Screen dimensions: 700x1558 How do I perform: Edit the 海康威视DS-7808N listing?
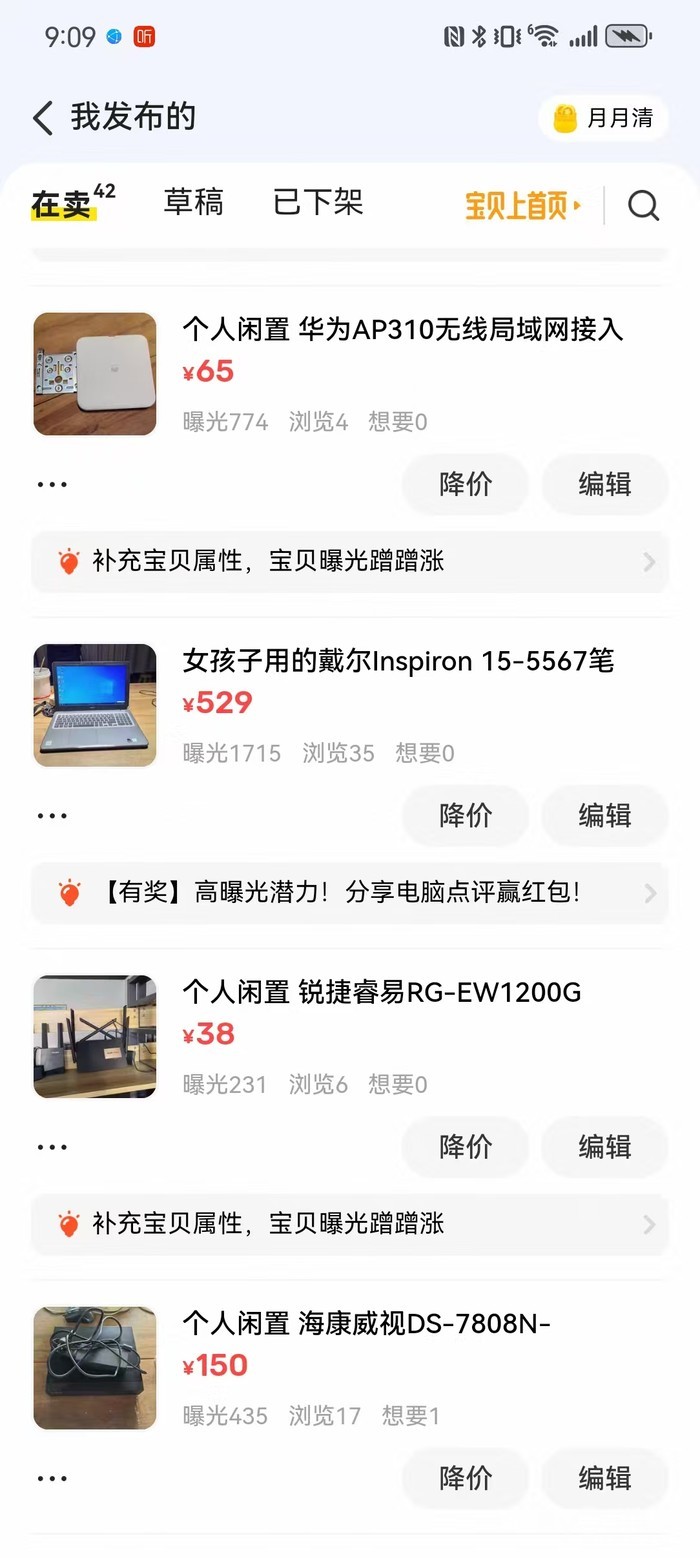point(604,1478)
